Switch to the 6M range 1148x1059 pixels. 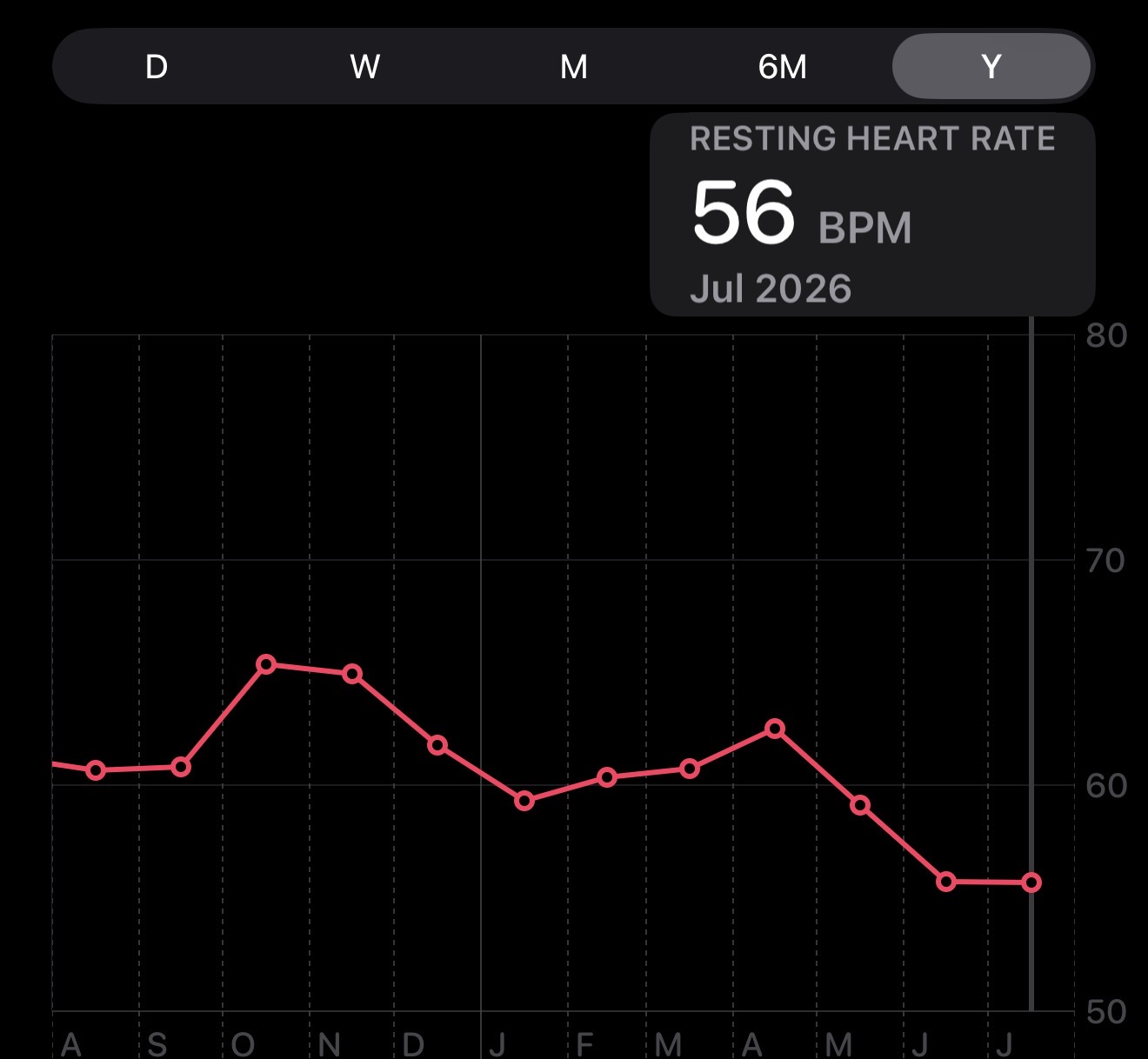pyautogui.click(x=783, y=67)
